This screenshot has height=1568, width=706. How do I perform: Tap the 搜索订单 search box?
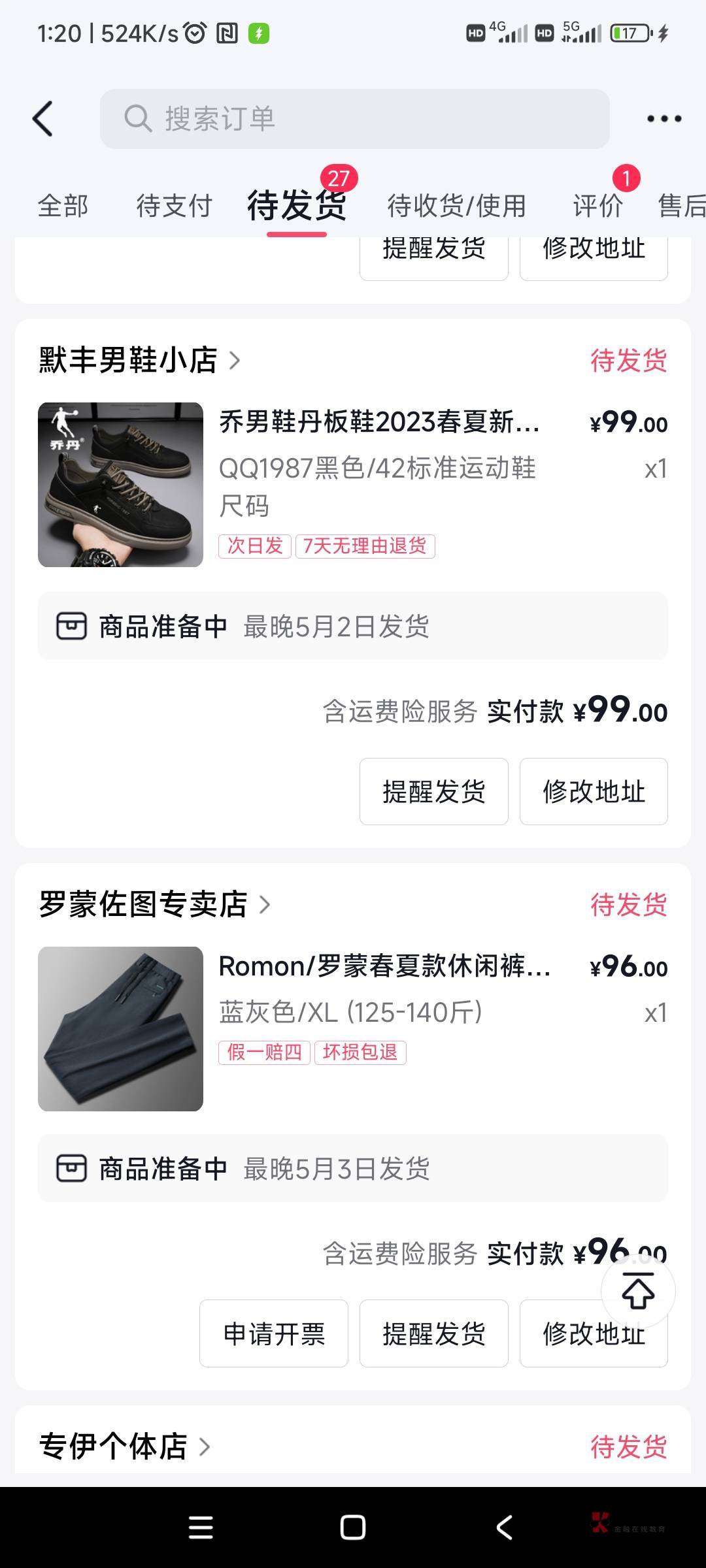[354, 119]
